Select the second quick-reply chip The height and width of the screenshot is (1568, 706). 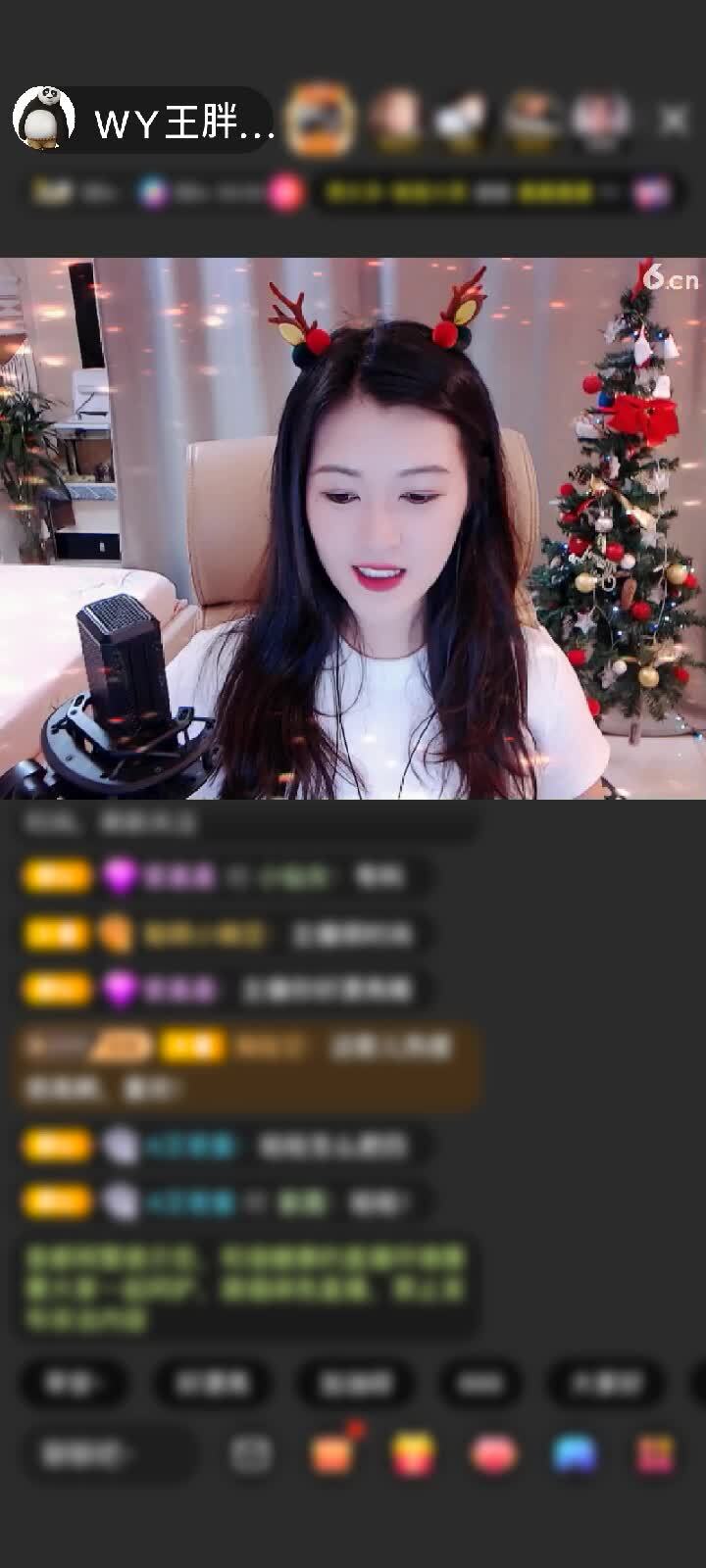pyautogui.click(x=212, y=1383)
